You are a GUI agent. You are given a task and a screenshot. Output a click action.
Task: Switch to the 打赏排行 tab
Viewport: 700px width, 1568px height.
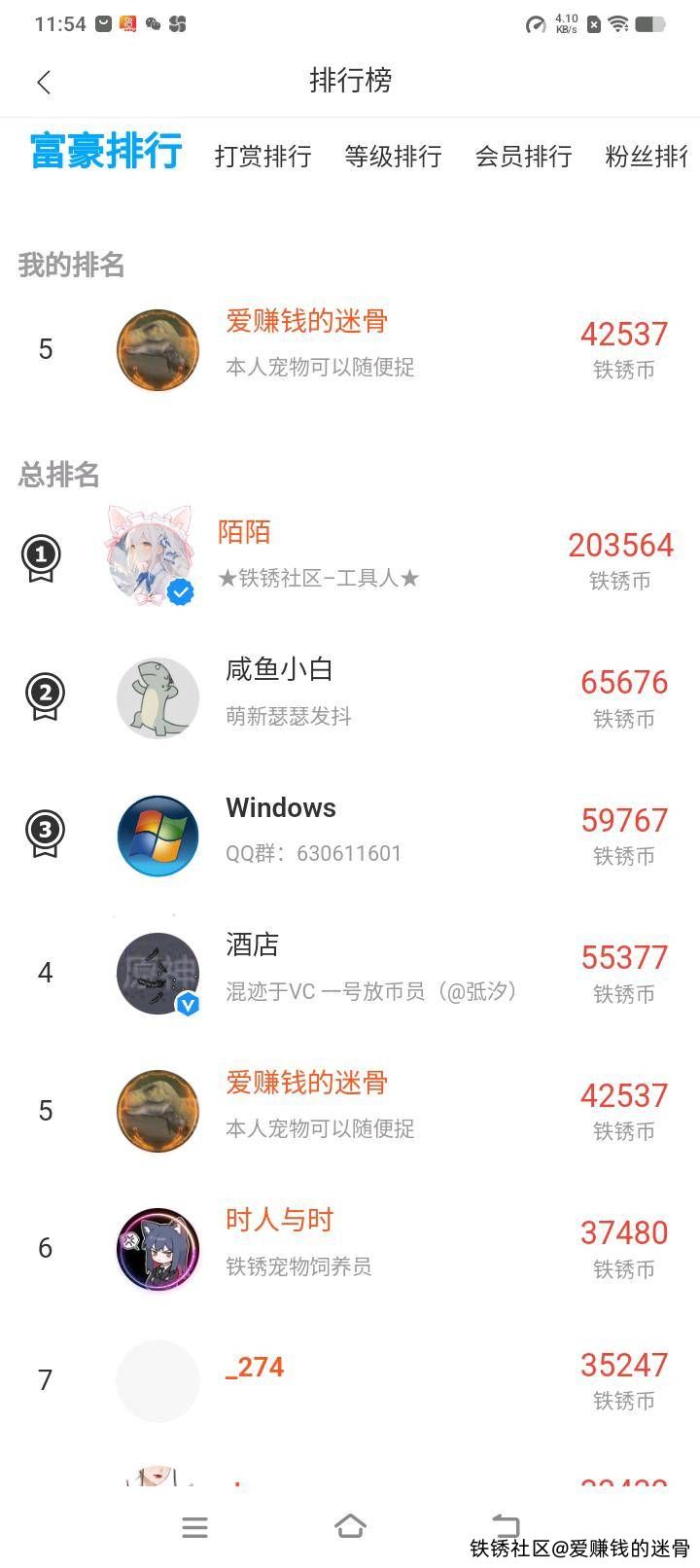(x=262, y=156)
